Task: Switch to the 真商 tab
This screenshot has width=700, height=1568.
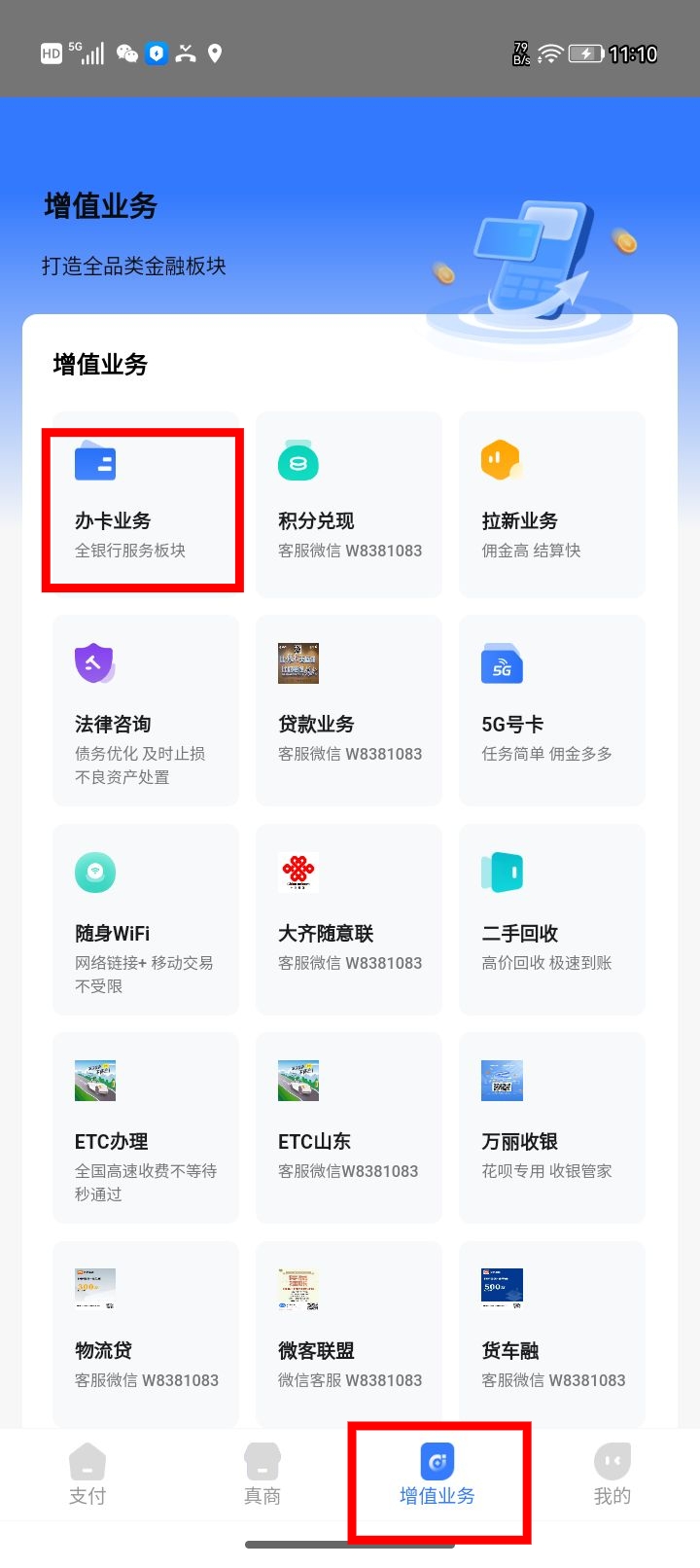Action: (x=262, y=1476)
